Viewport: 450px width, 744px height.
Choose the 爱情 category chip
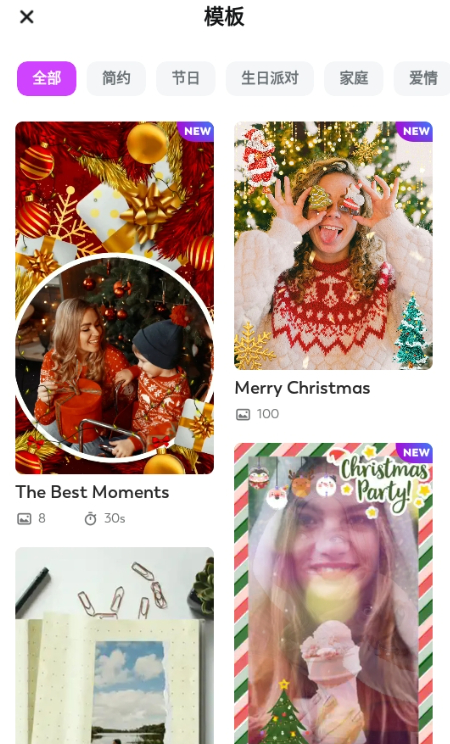422,78
